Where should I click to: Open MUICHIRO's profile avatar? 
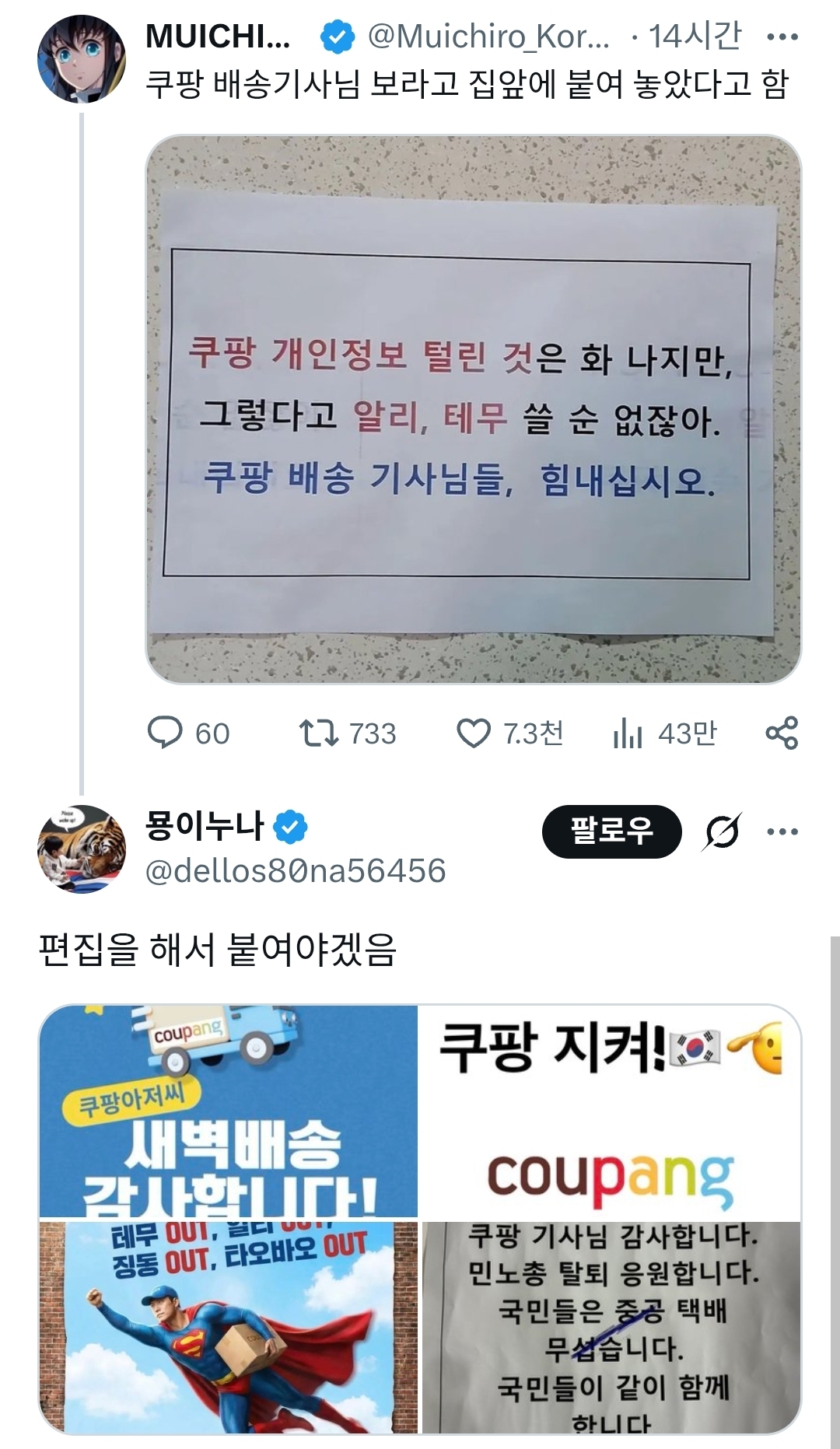tap(82, 60)
